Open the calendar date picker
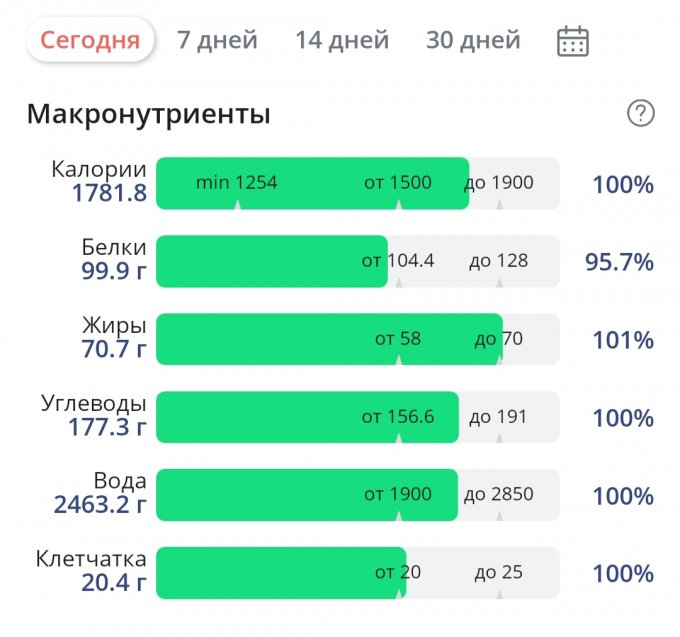Image resolution: width=680 pixels, height=637 pixels. [x=572, y=41]
